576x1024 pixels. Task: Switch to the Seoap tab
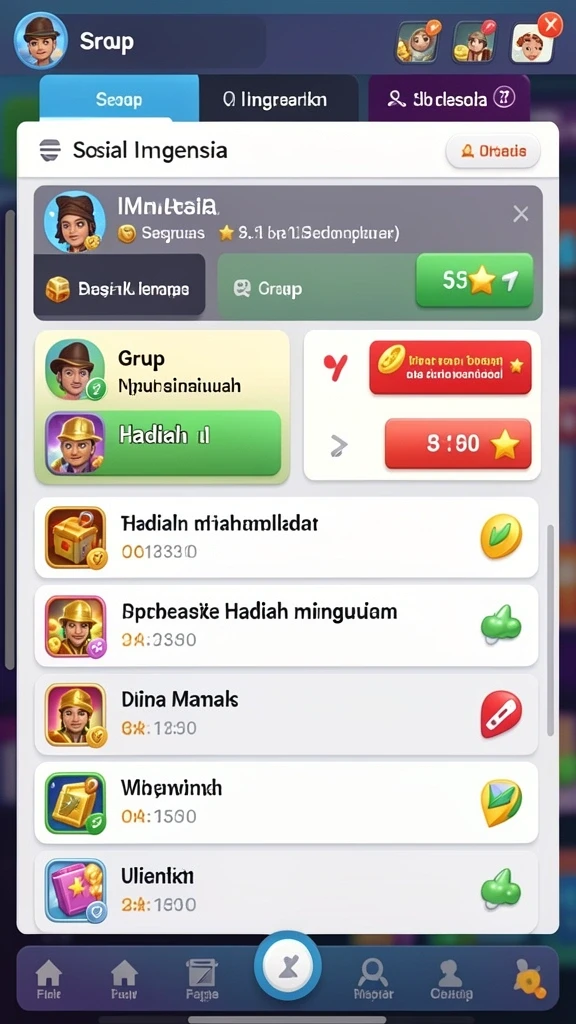tap(119, 99)
